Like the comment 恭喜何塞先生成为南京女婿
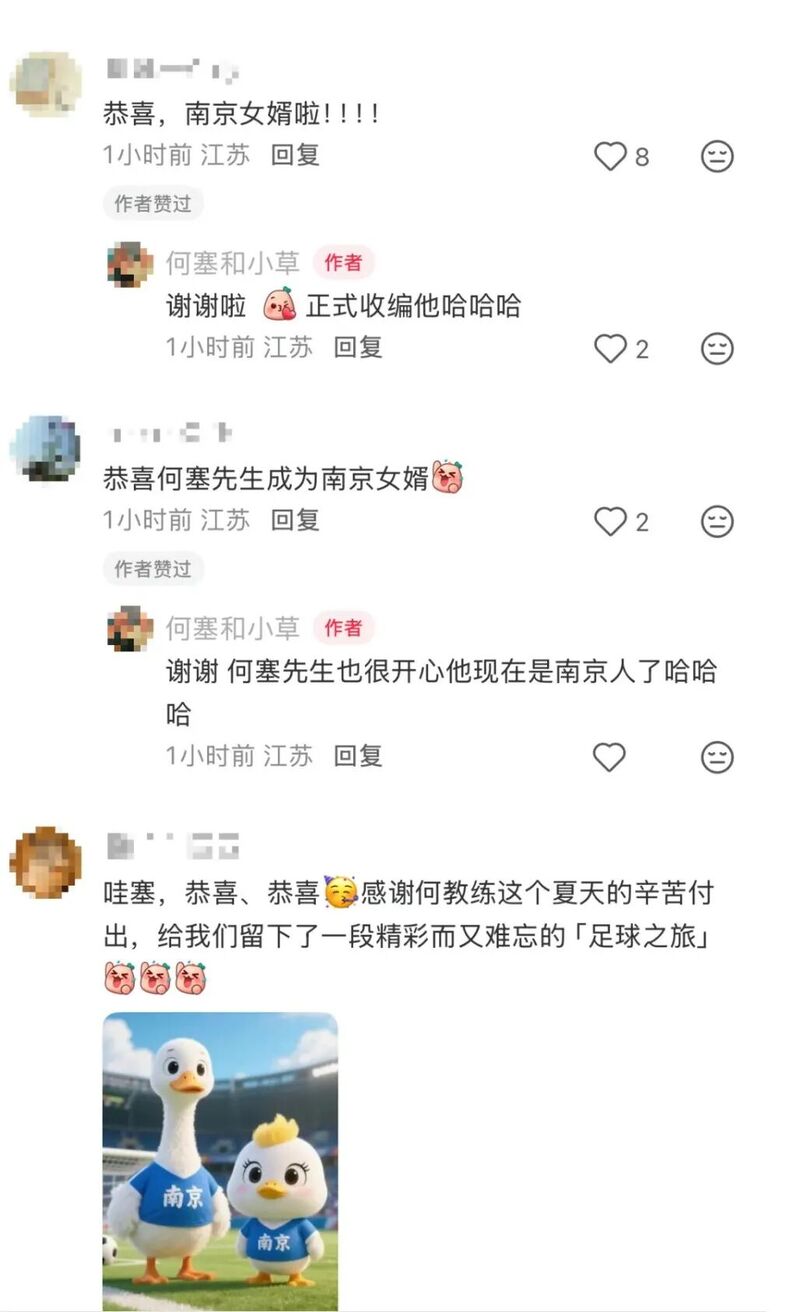Screen dimensions: 800x1312 tap(609, 521)
